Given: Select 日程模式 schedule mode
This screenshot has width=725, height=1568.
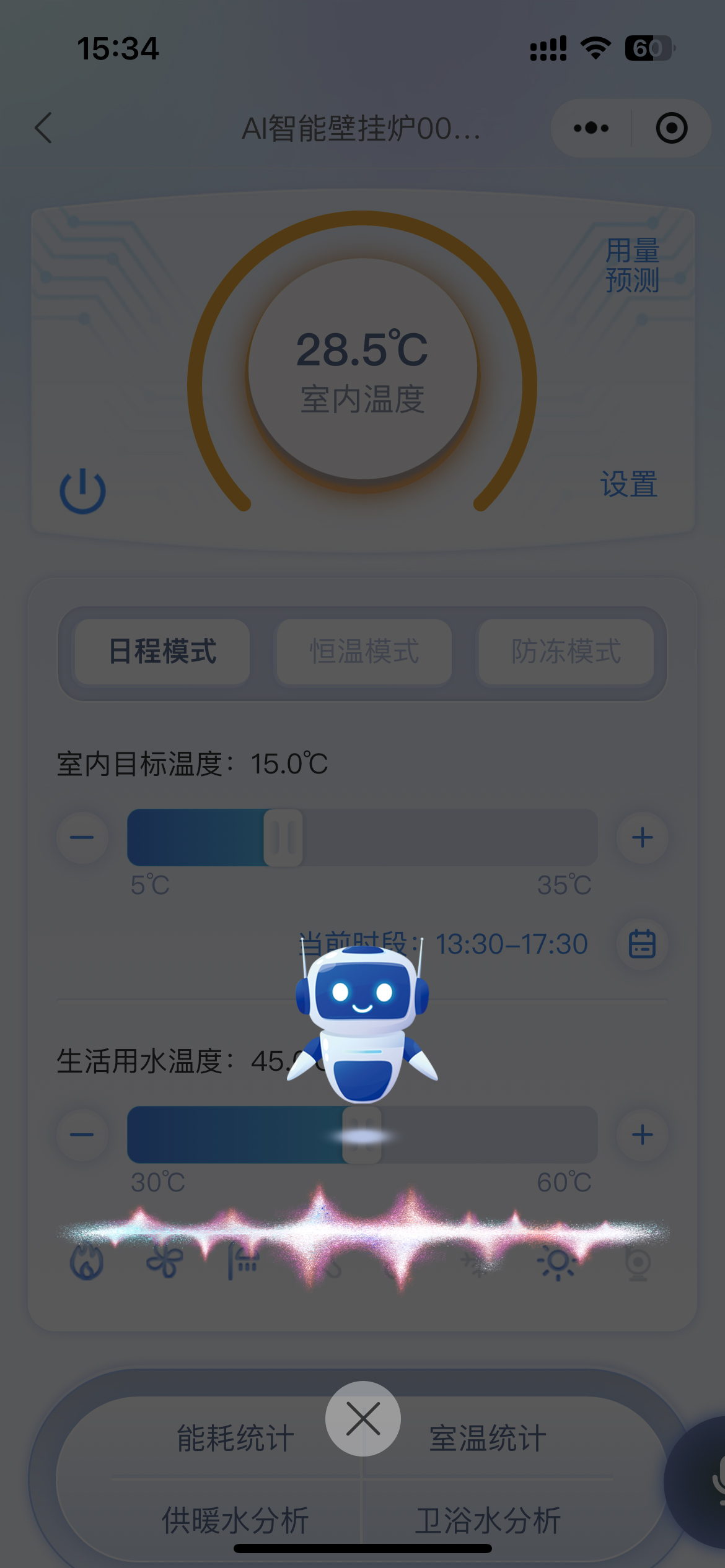Looking at the screenshot, I should pyautogui.click(x=162, y=651).
